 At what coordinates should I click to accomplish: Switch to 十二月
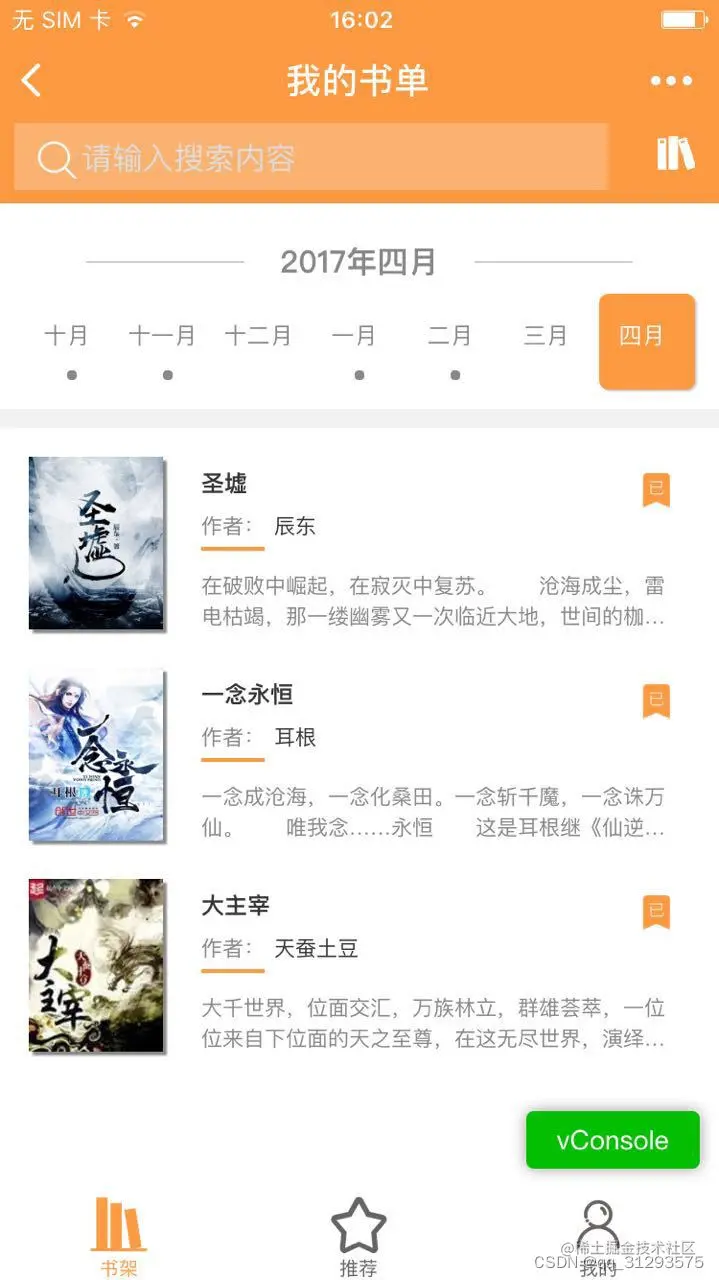(258, 336)
